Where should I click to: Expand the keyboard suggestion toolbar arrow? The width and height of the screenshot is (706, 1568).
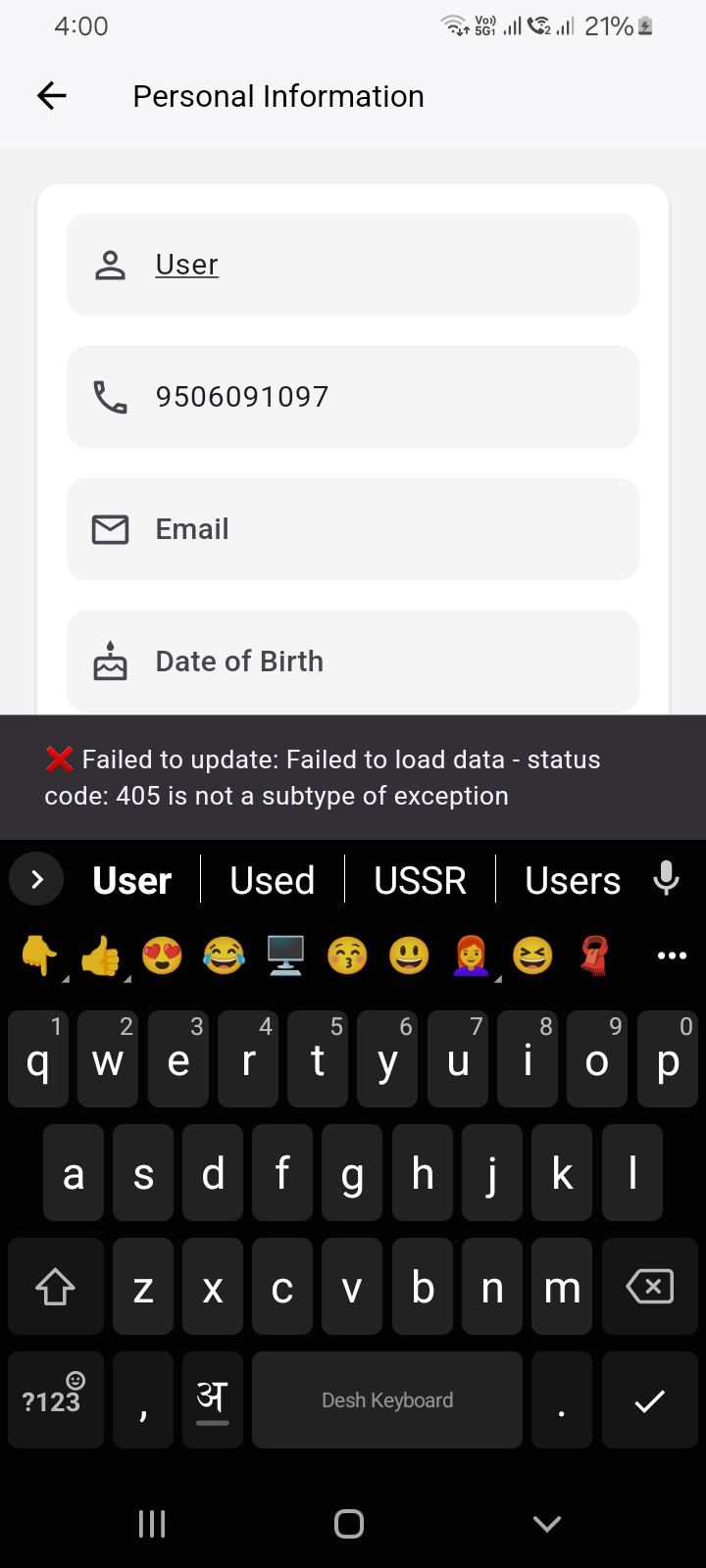[36, 879]
